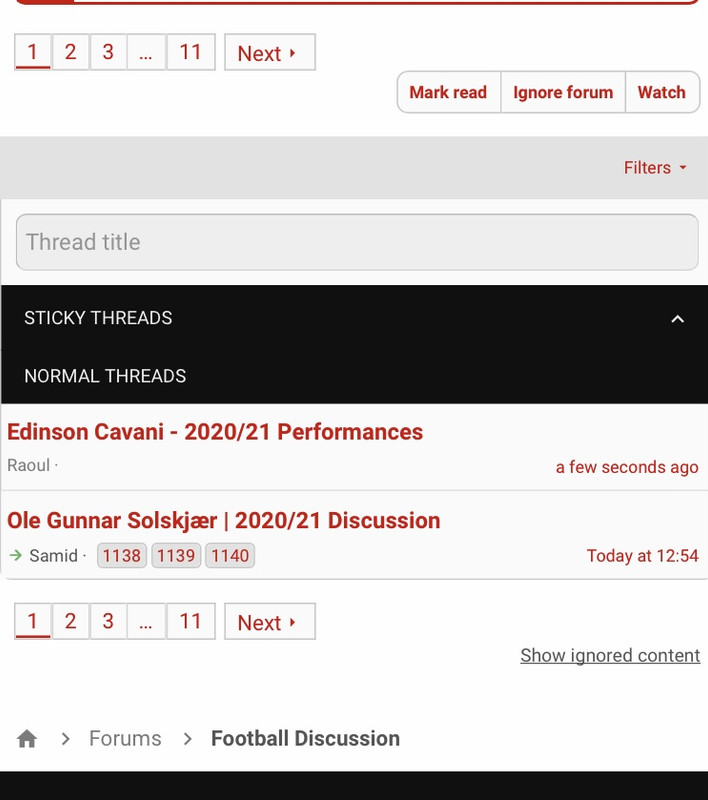Open Edinson Cavani 2020/21 Performances thread

click(215, 432)
